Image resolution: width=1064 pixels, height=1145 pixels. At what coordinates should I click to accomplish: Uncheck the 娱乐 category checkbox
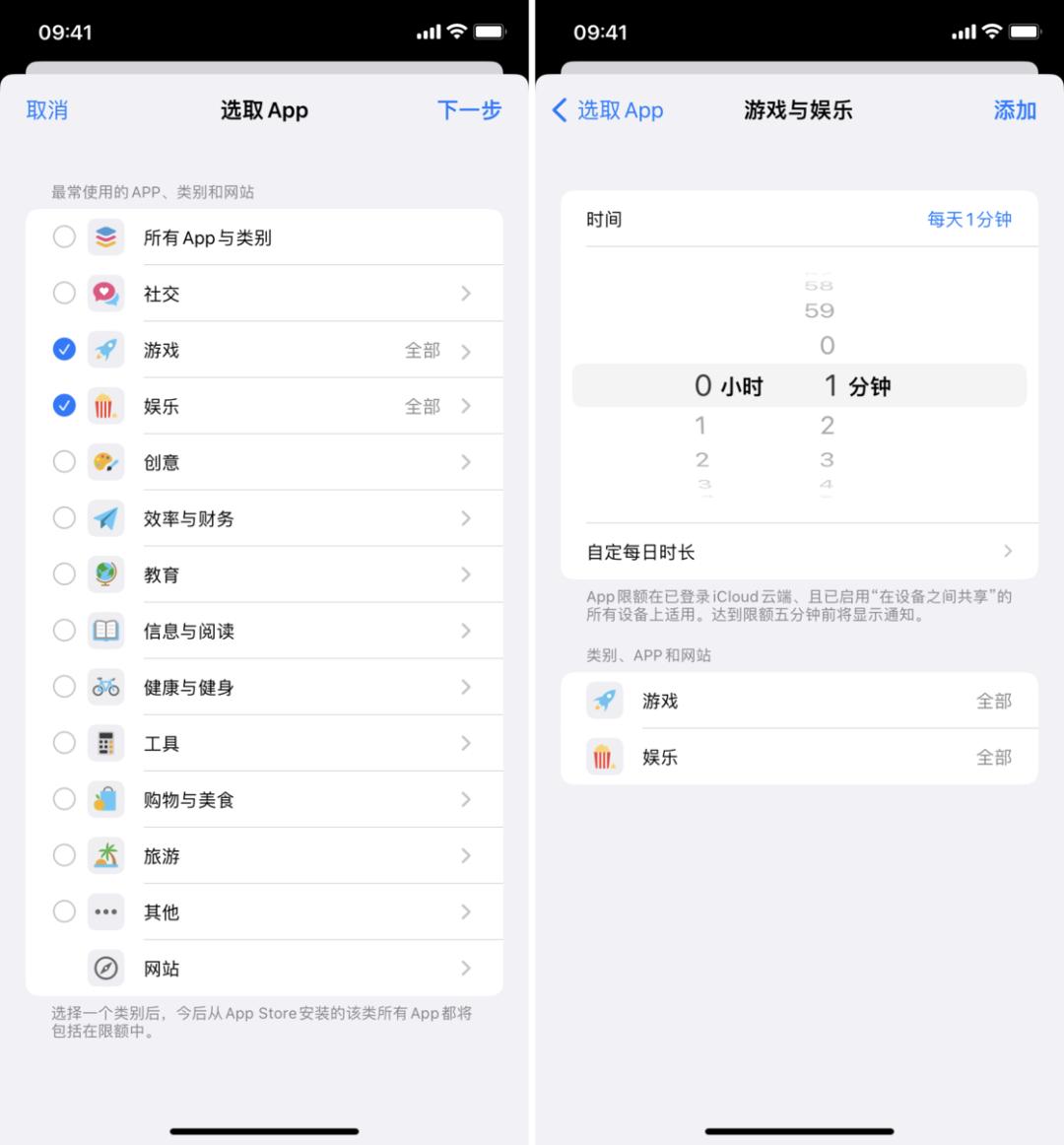tap(64, 405)
